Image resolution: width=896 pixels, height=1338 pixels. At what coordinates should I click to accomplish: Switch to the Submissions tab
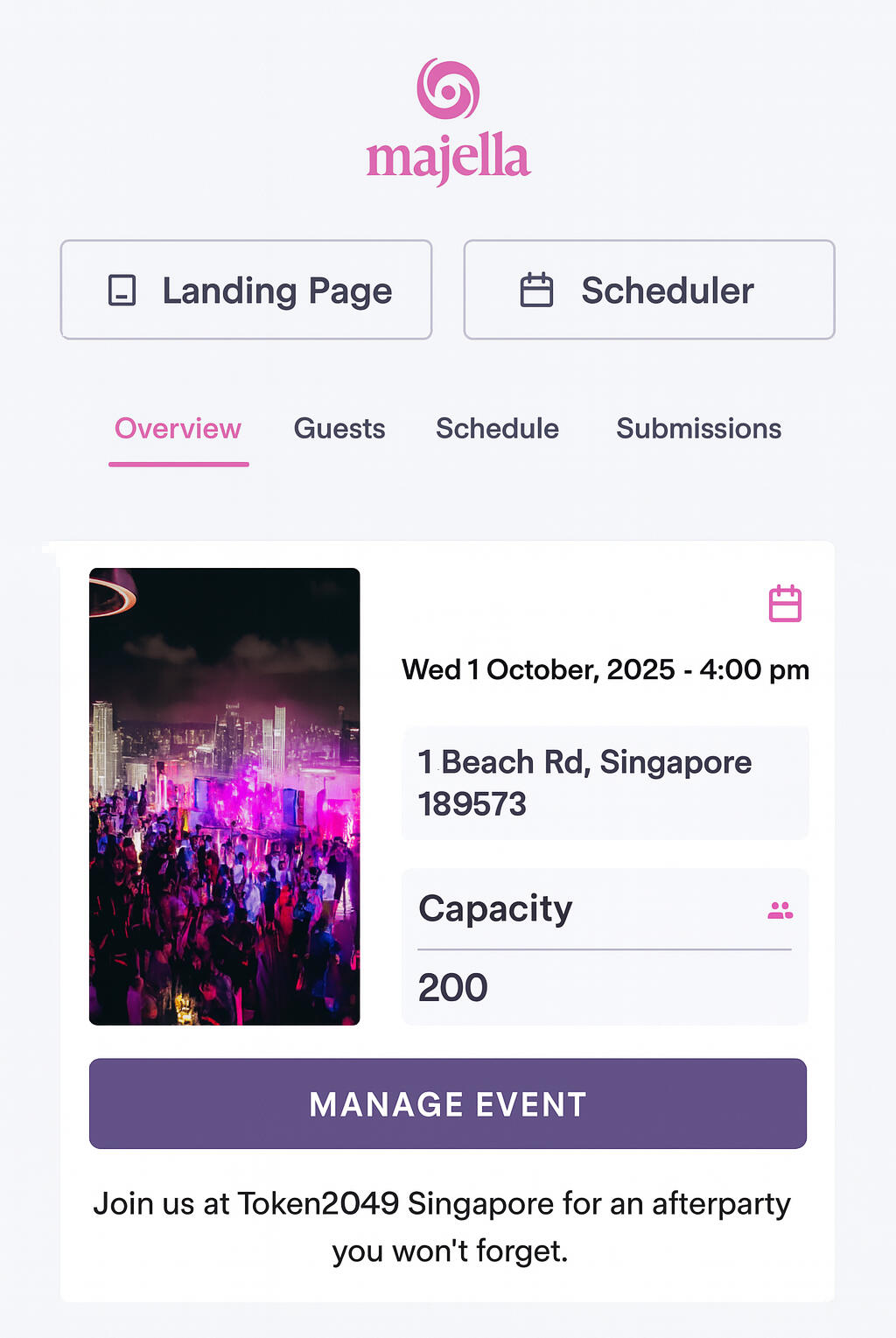[698, 429]
